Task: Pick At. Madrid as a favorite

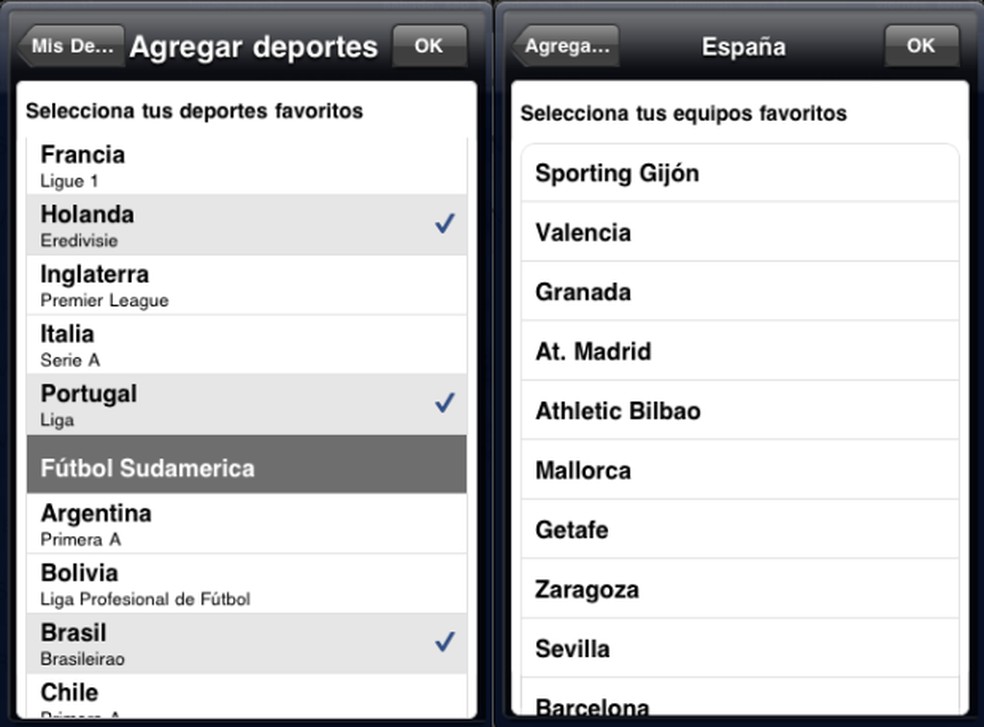Action: click(740, 352)
